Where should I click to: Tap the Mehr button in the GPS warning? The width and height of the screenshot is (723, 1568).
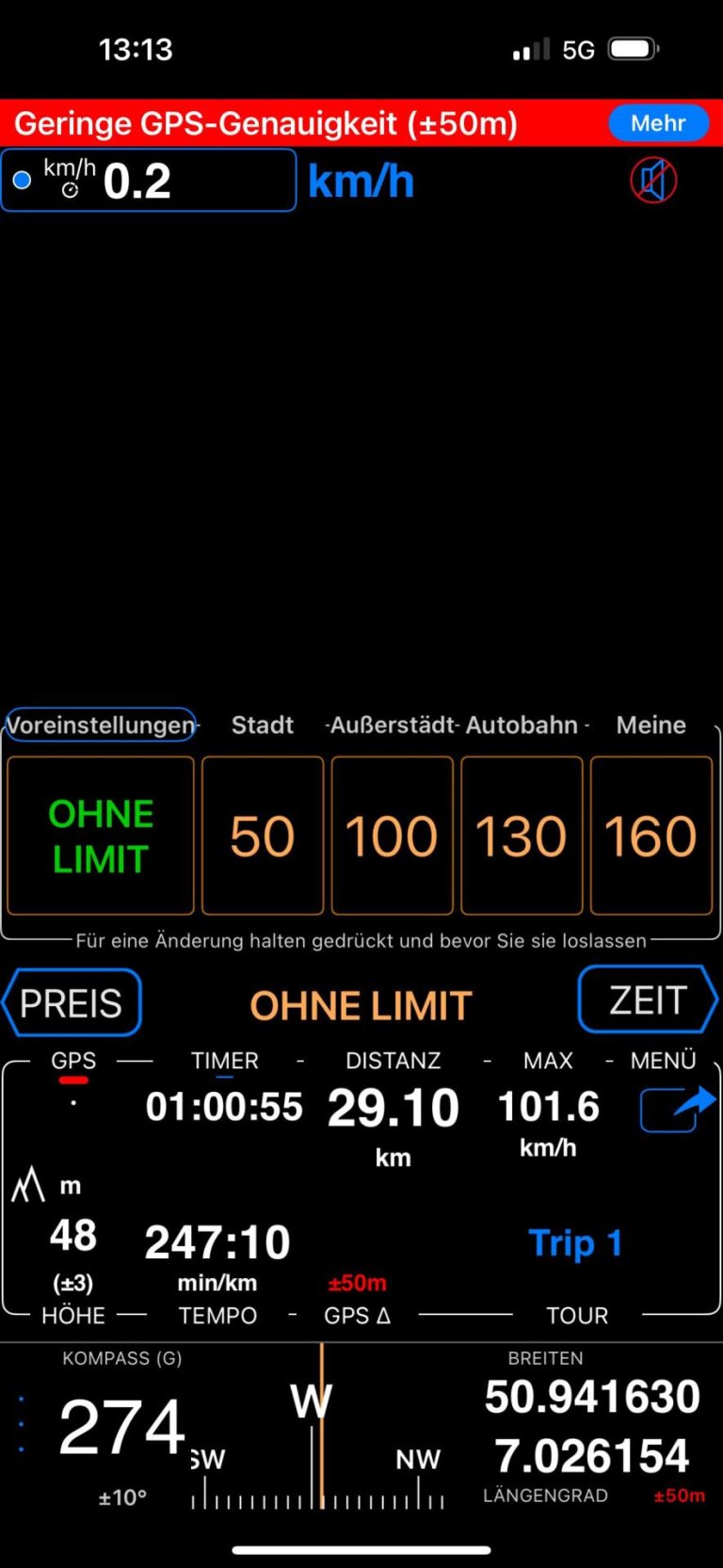point(658,123)
